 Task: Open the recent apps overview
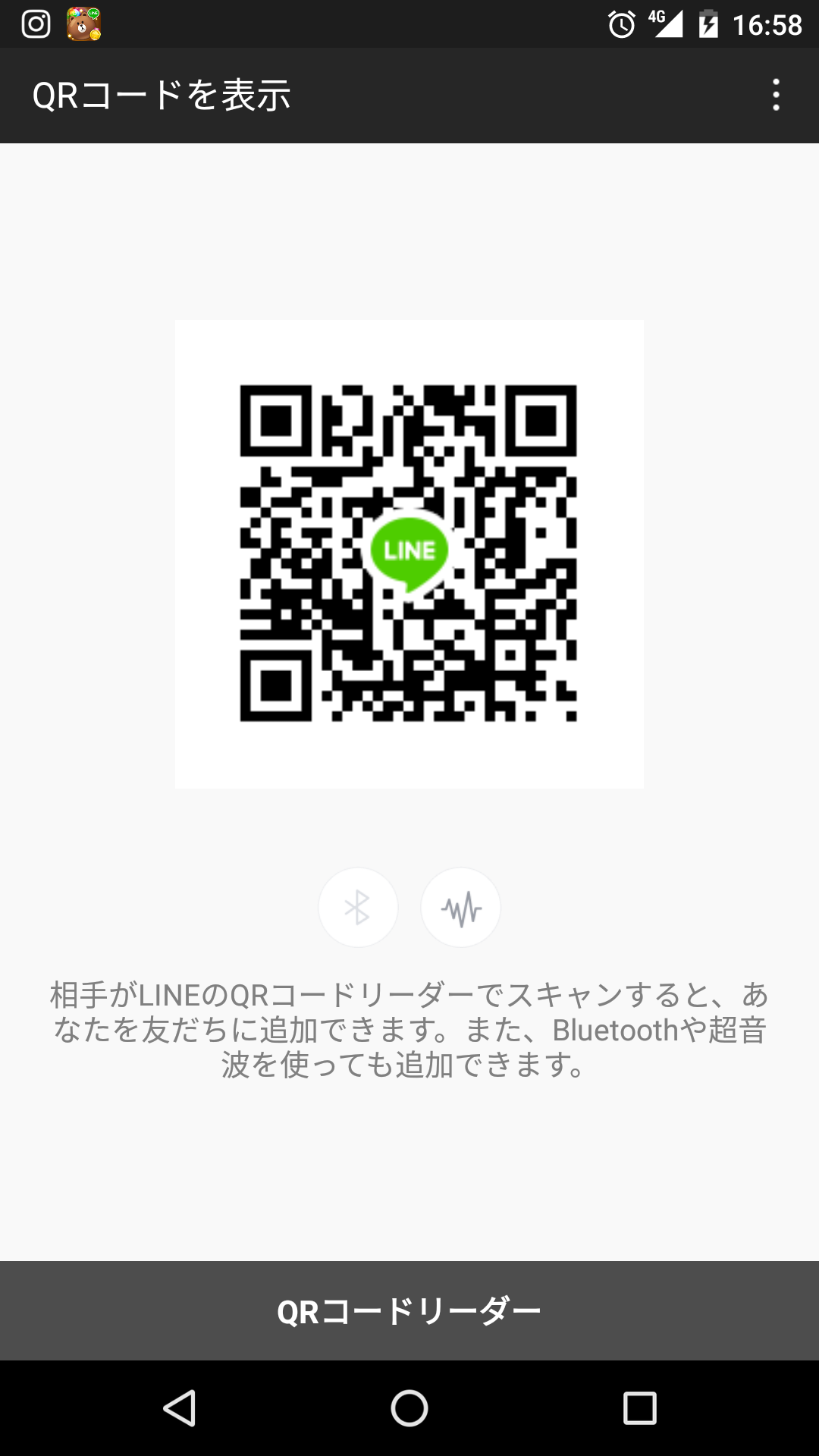pyautogui.click(x=639, y=1408)
